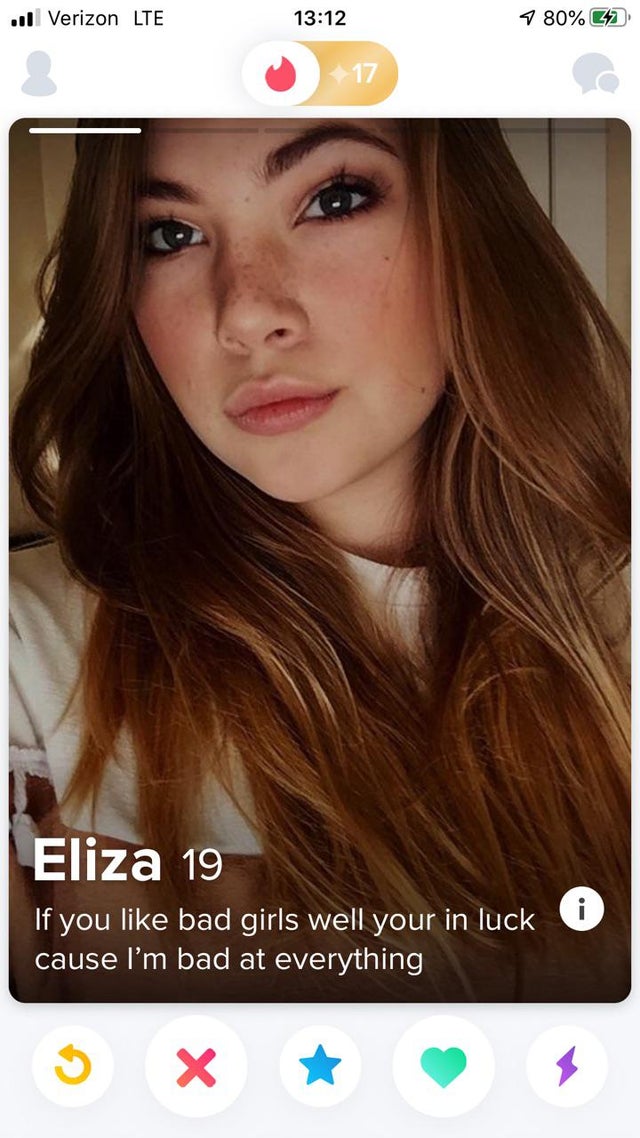Open Eliza's profile info button
640x1138 pixels.
tap(581, 909)
